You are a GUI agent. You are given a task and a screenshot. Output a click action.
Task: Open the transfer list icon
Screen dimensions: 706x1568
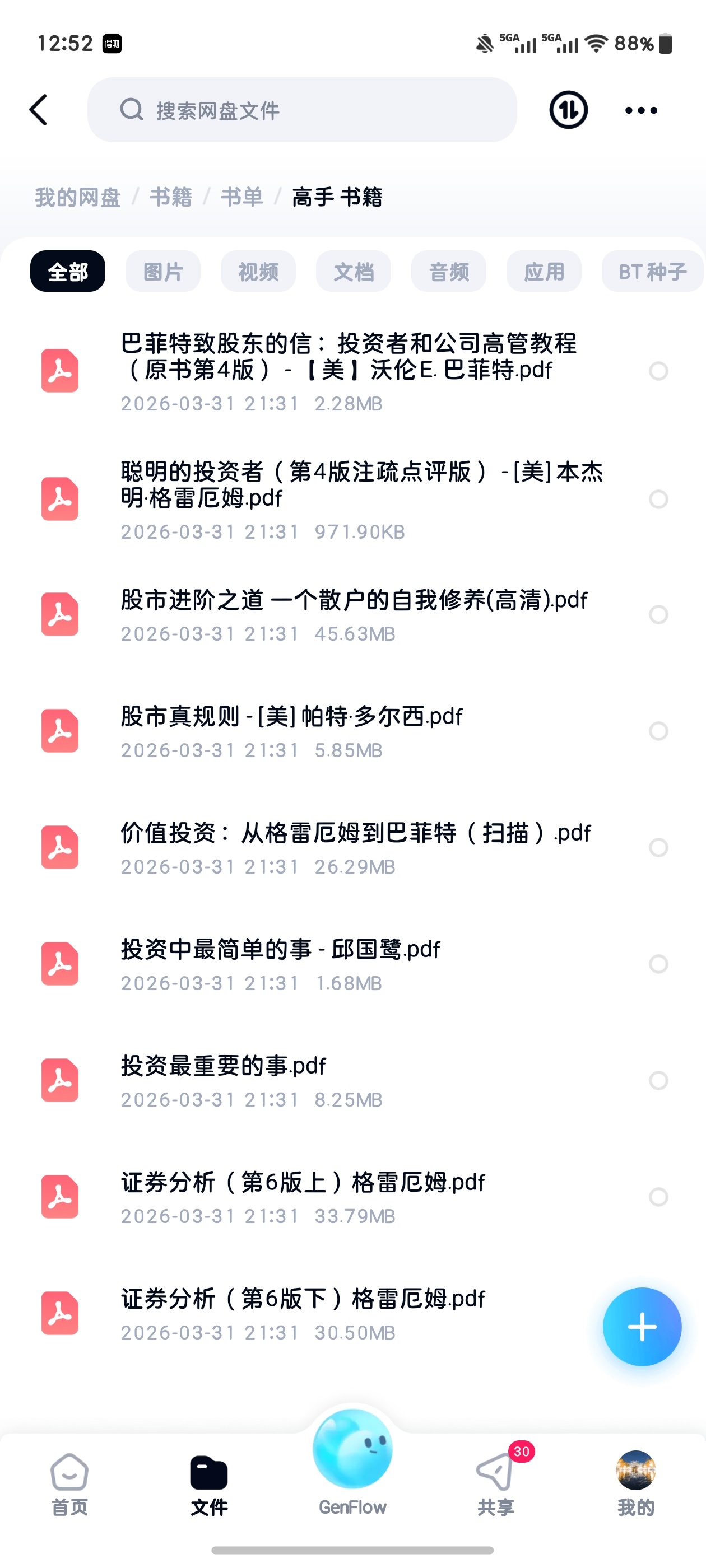[568, 110]
